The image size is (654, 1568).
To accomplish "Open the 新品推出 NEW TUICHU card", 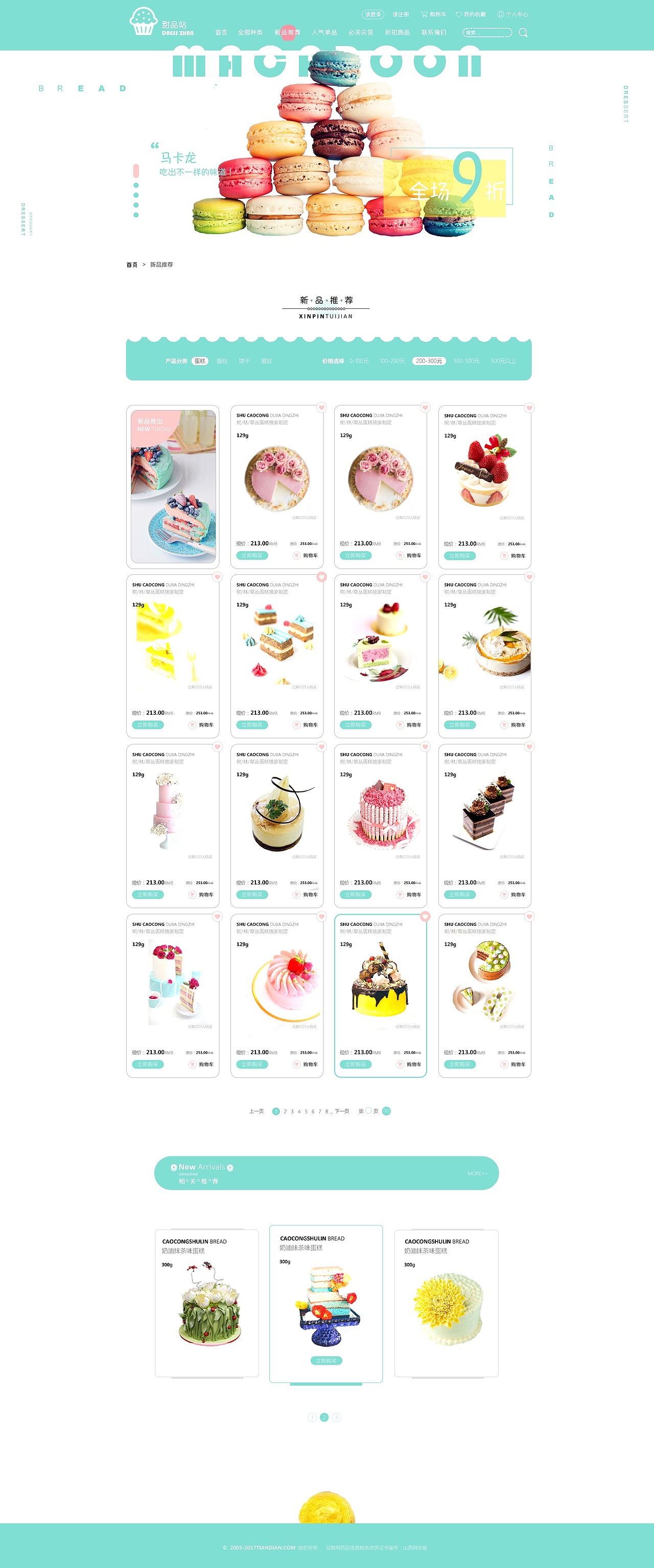I will pos(173,486).
